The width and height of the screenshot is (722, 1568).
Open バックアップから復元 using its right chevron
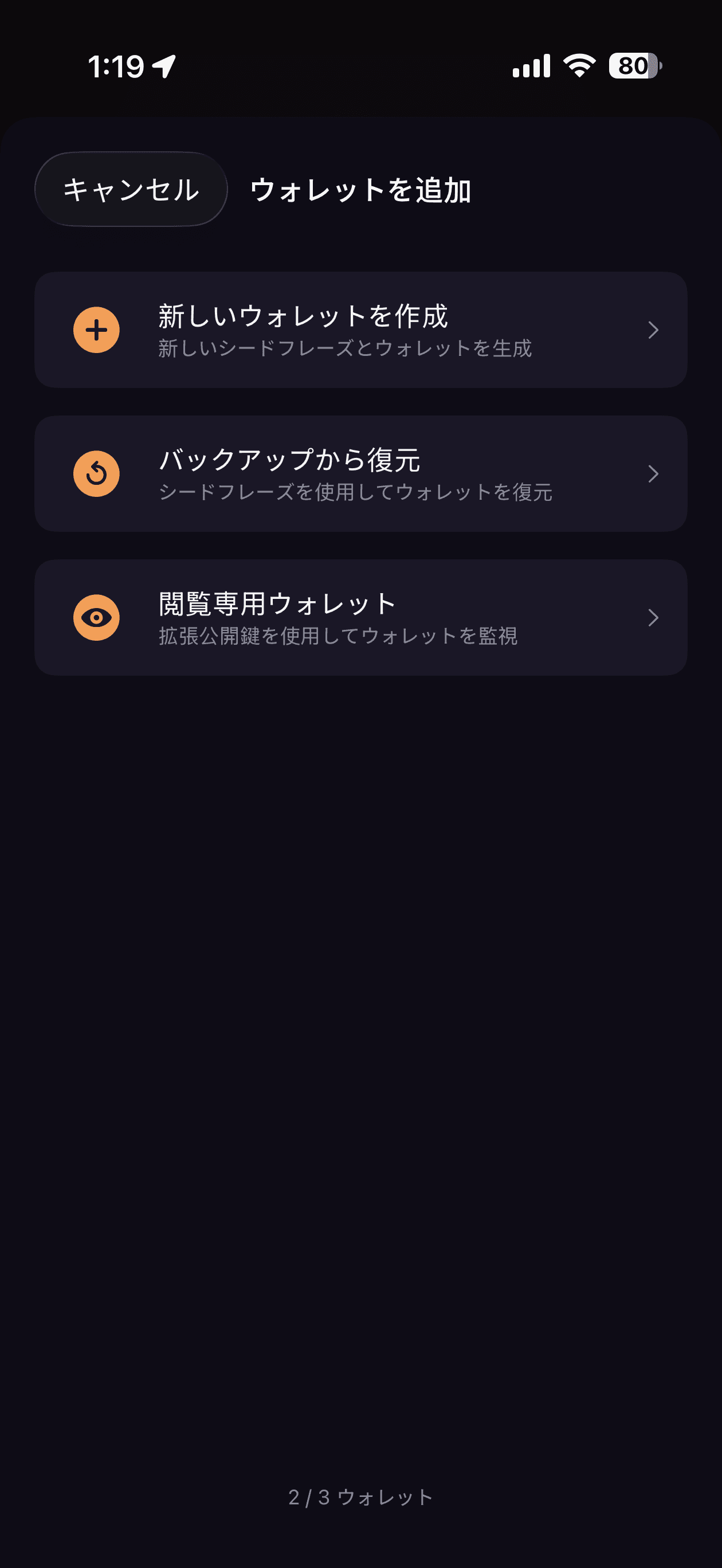tap(653, 473)
